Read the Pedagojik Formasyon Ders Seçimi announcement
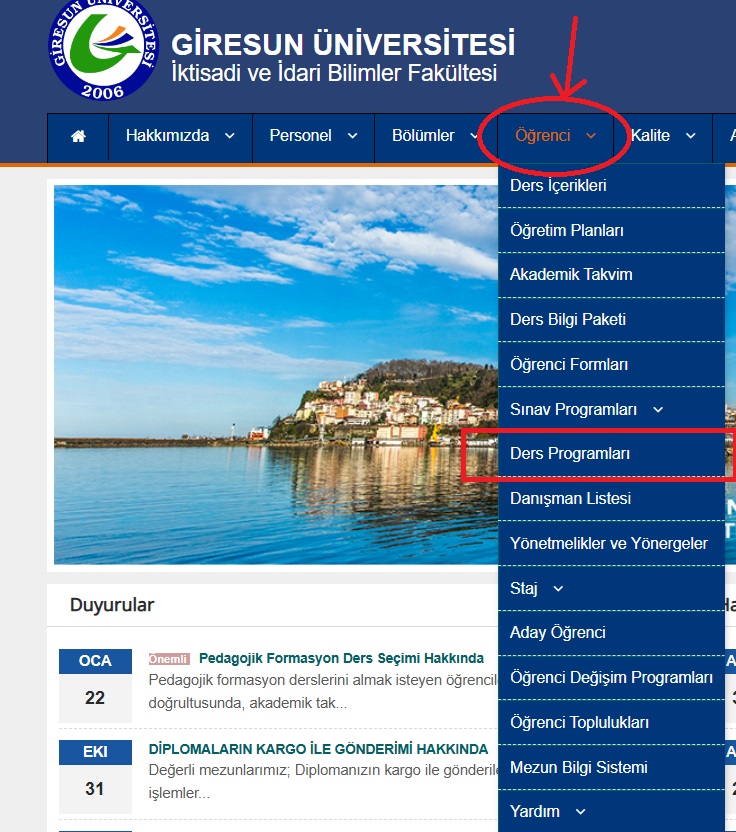The width and height of the screenshot is (736, 832). pos(341,658)
